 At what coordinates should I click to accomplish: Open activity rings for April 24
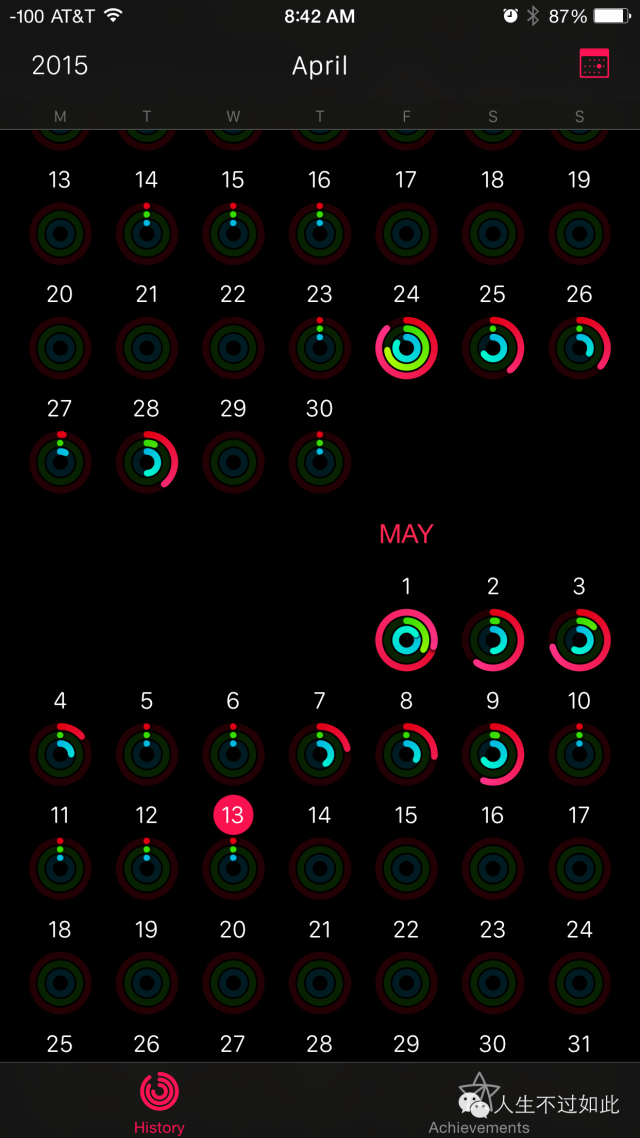click(406, 348)
